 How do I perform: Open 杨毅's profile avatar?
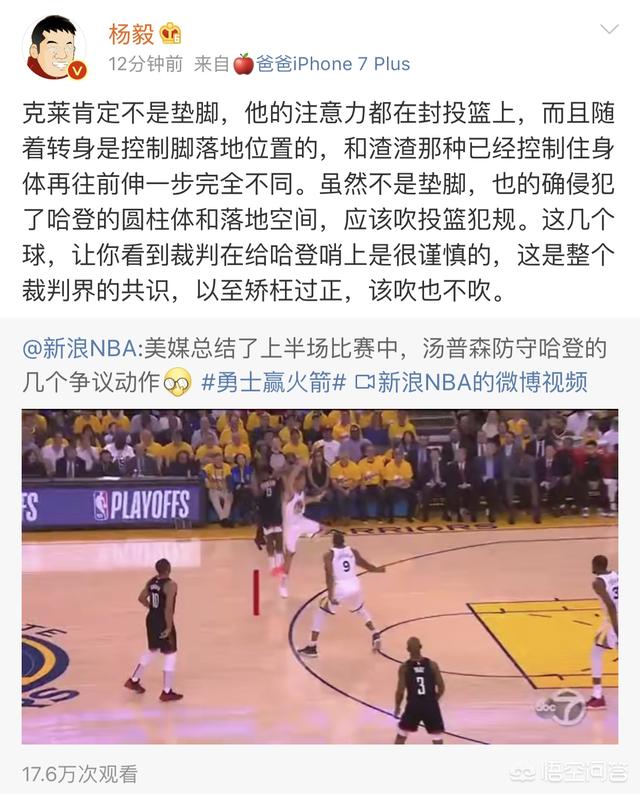(54, 46)
